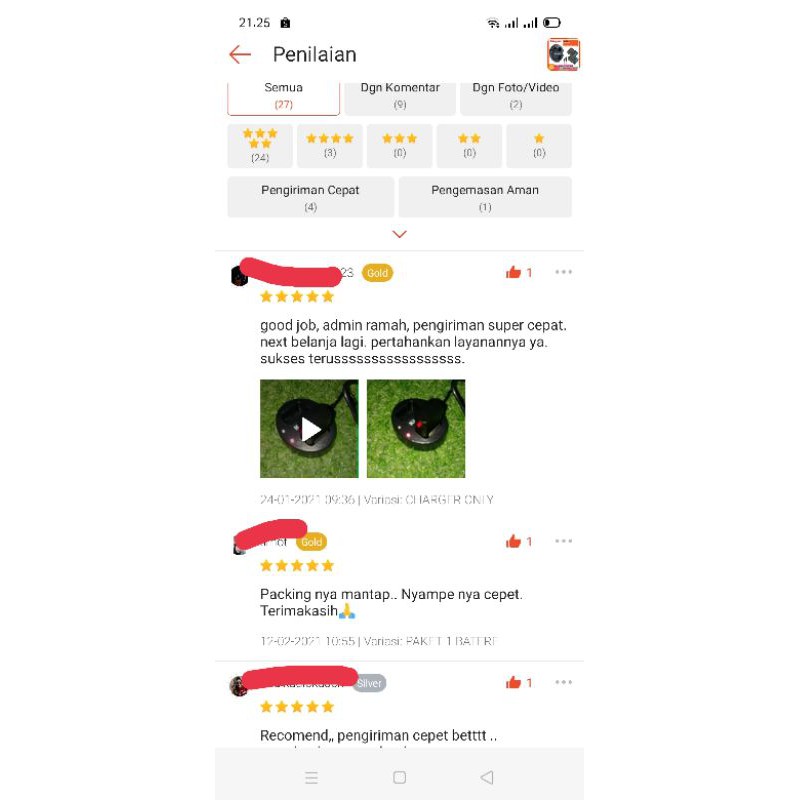Filter by one-star ratings

539,146
